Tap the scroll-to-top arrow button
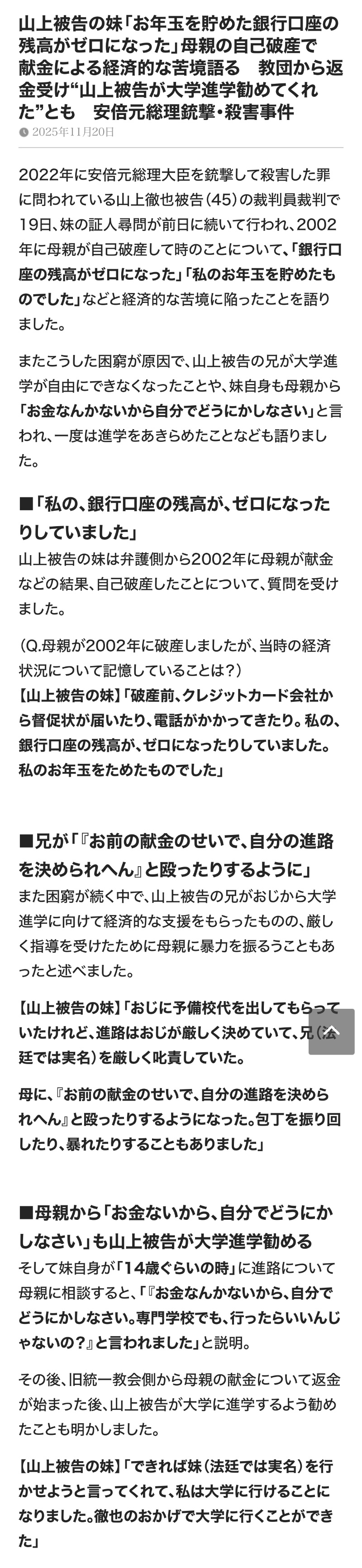 tap(331, 1031)
